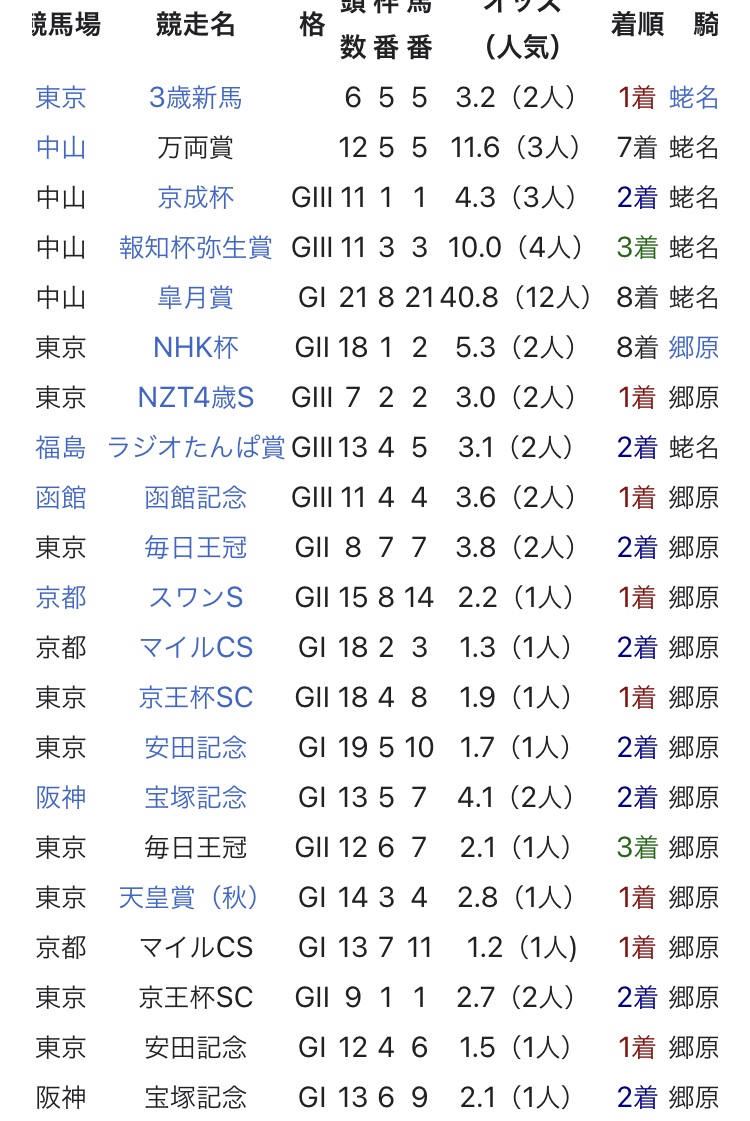The image size is (750, 1121).
Task: Tap the 報知杯弥生賞 link
Action: point(195,247)
